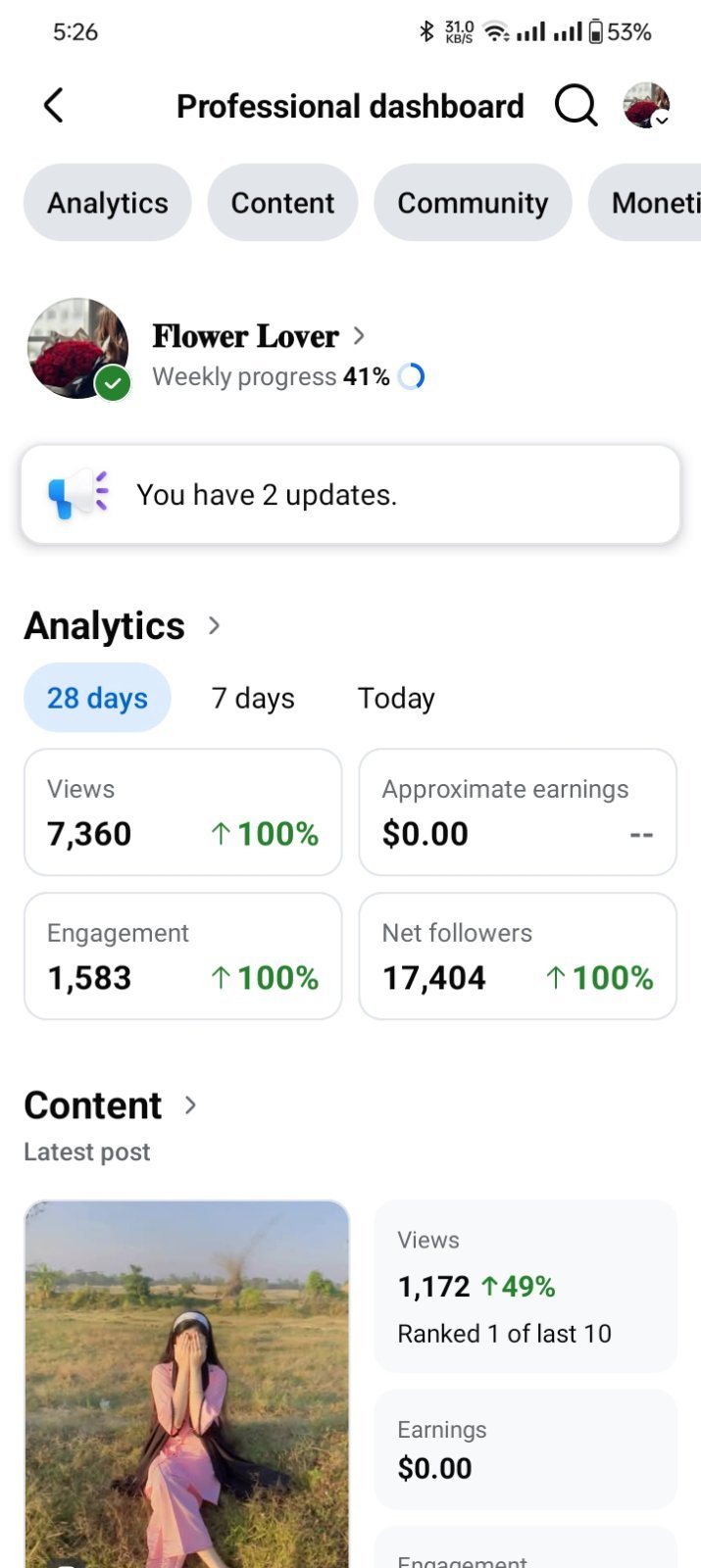Viewport: 701px width, 1568px height.
Task: Open the Engagement 1,583 card
Action: (183, 955)
